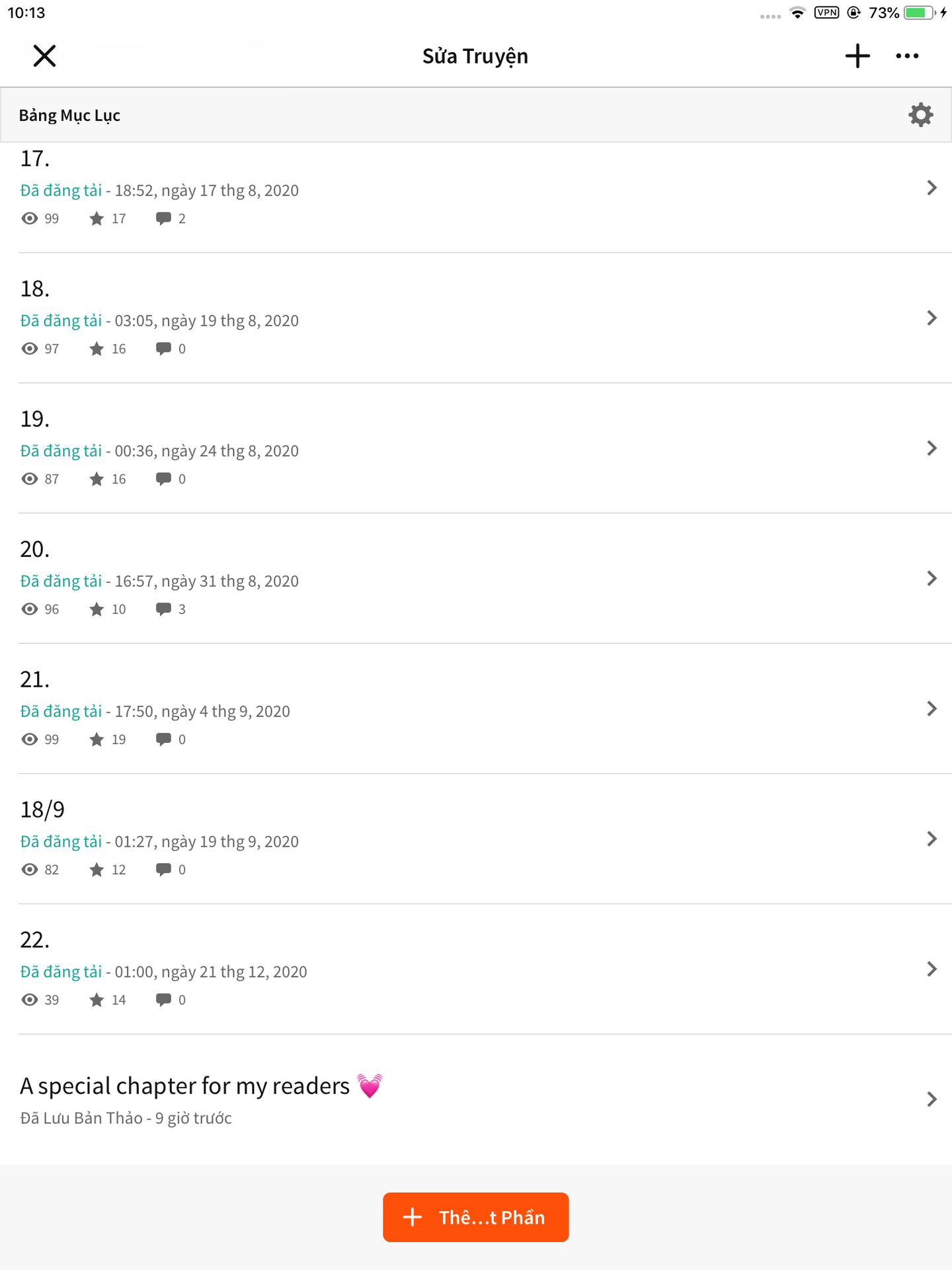The image size is (952, 1270).
Task: Open chapter 18.
Action: 476,318
